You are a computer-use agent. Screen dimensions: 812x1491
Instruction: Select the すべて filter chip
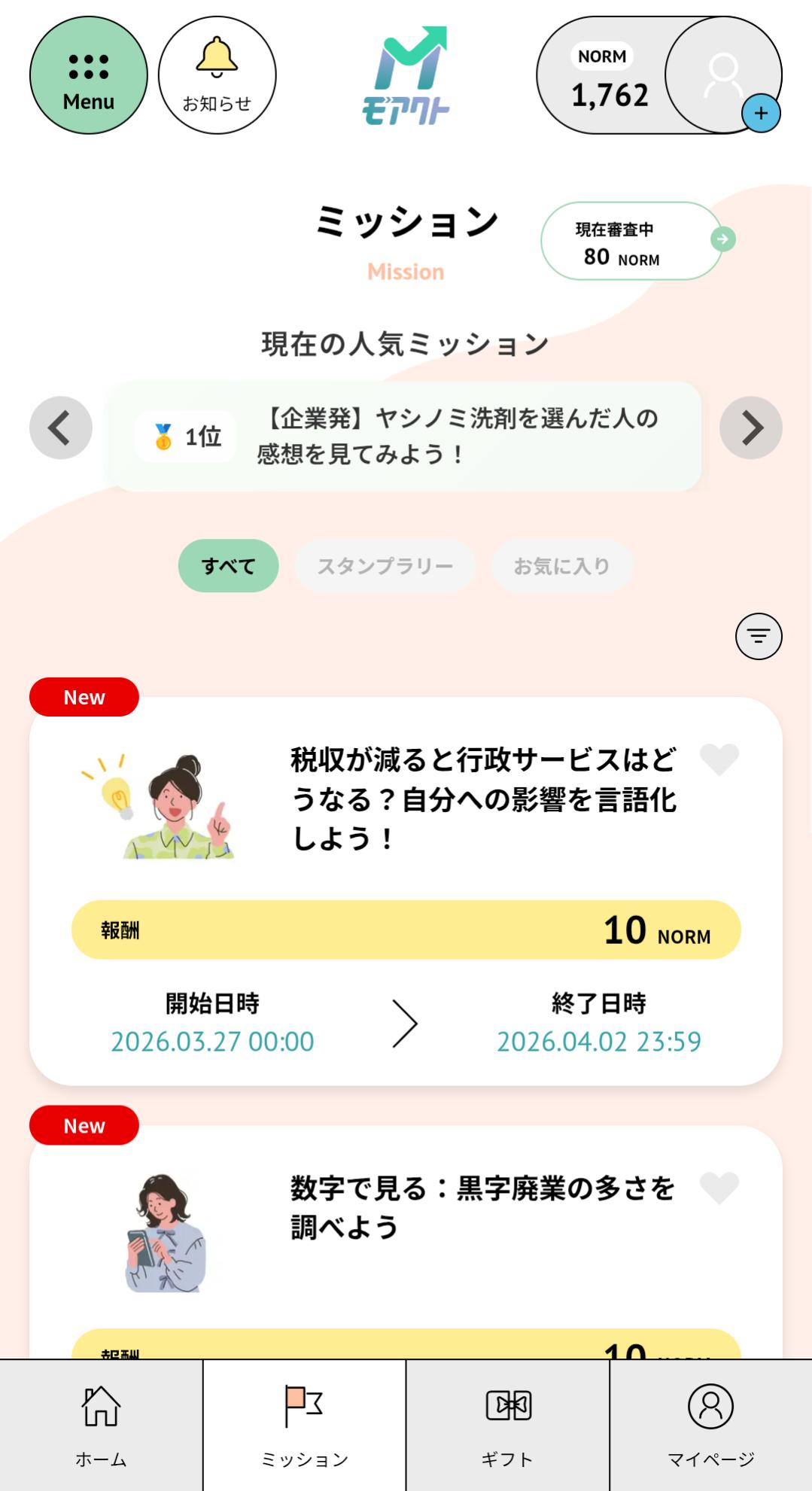point(228,566)
